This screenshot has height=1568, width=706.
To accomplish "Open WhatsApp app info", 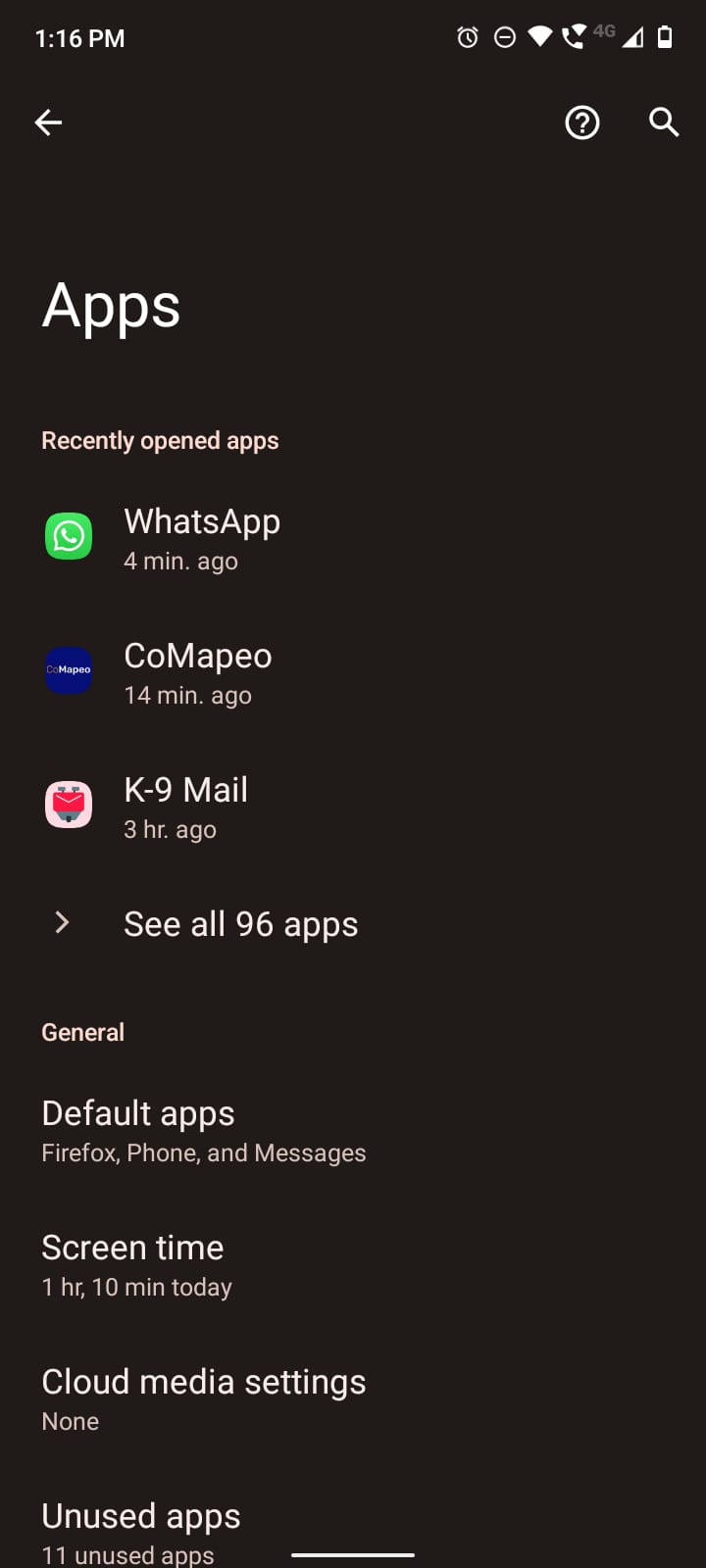I will point(202,537).
